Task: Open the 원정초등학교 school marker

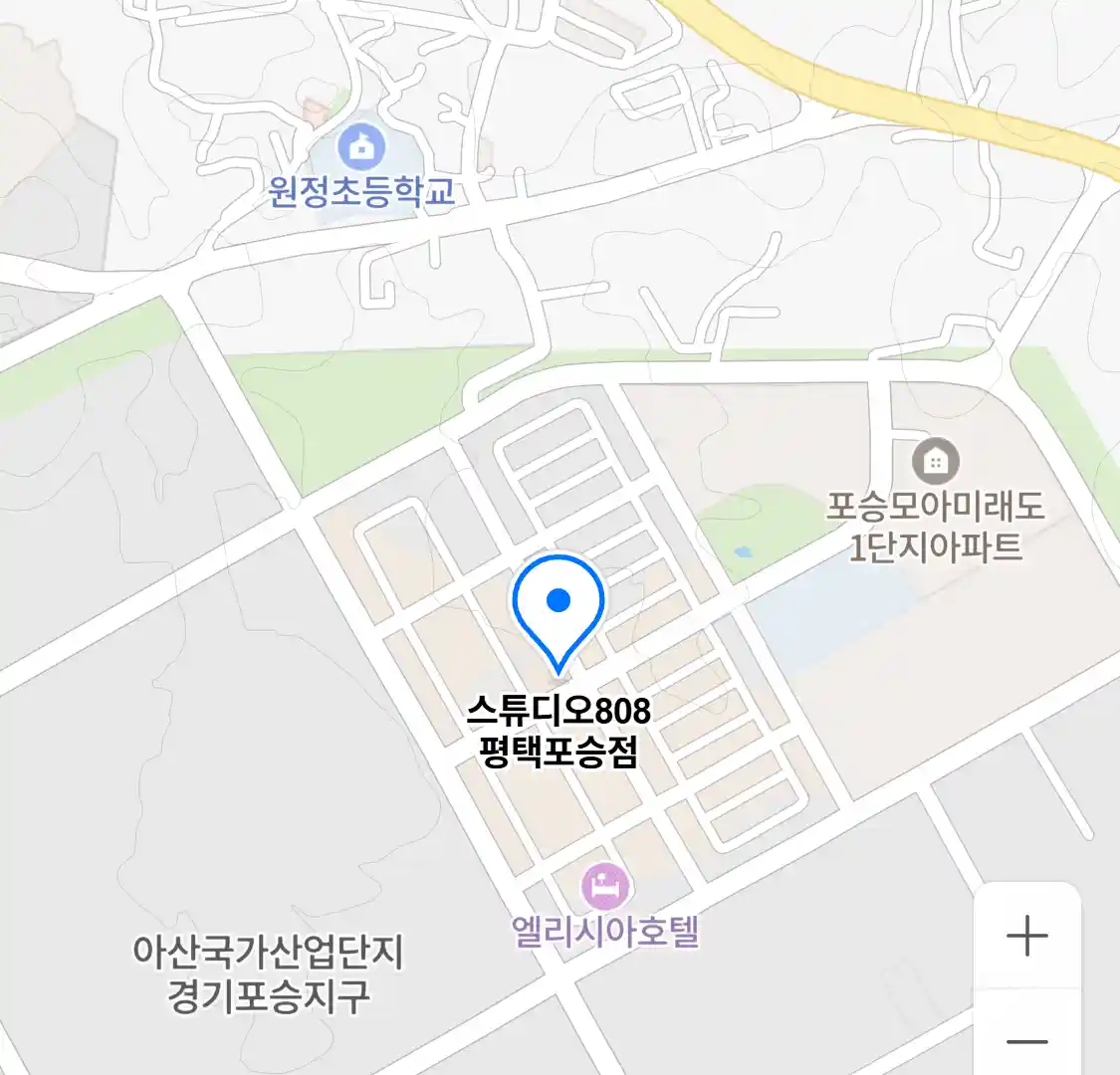Action: [361, 148]
